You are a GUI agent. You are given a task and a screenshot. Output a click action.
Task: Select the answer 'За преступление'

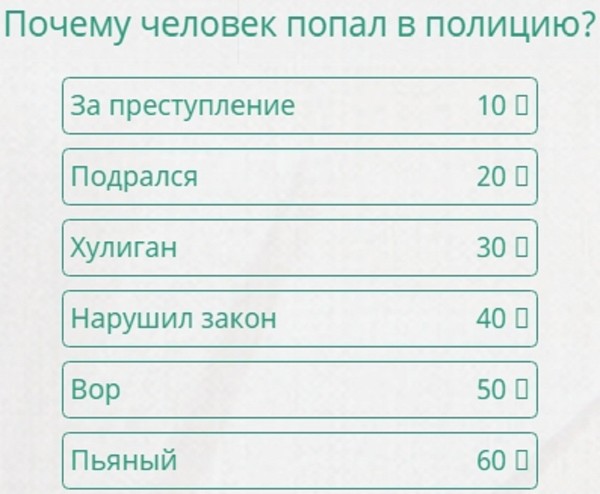[299, 105]
